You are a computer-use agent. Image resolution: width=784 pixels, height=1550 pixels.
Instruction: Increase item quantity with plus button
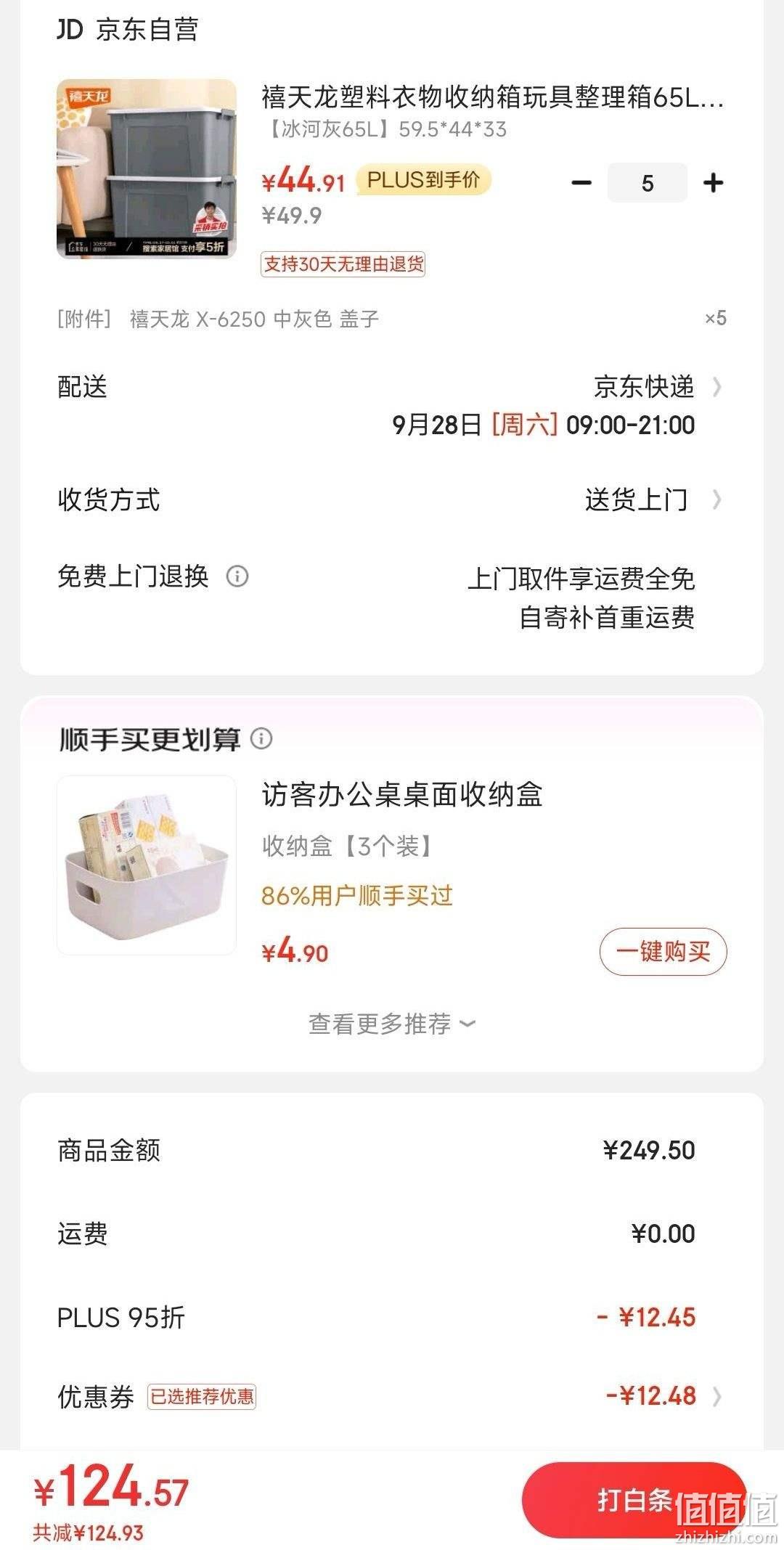(713, 182)
